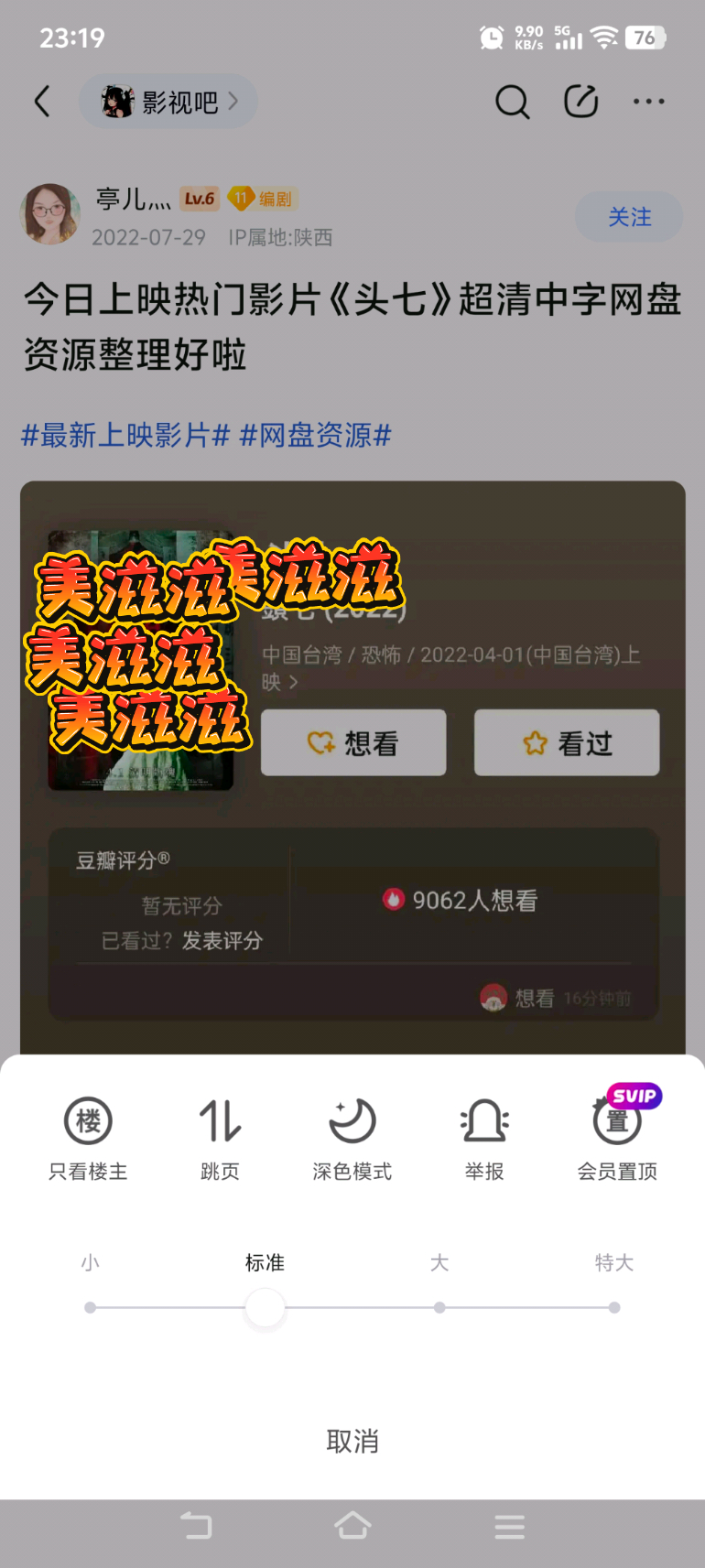Set font size to 大
Image resolution: width=705 pixels, height=1568 pixels.
pos(439,1307)
